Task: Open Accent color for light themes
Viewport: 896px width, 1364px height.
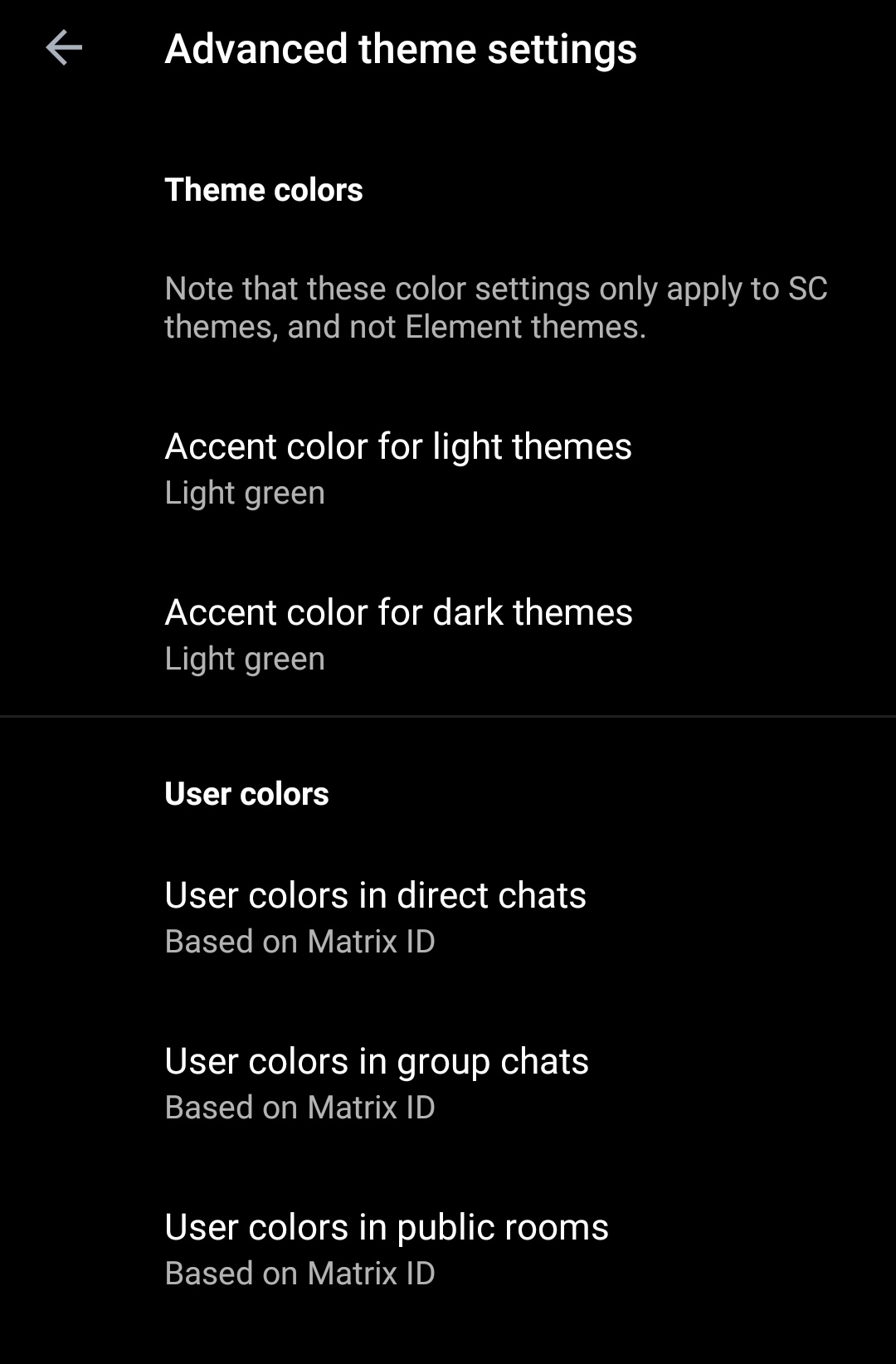Action: tap(398, 468)
